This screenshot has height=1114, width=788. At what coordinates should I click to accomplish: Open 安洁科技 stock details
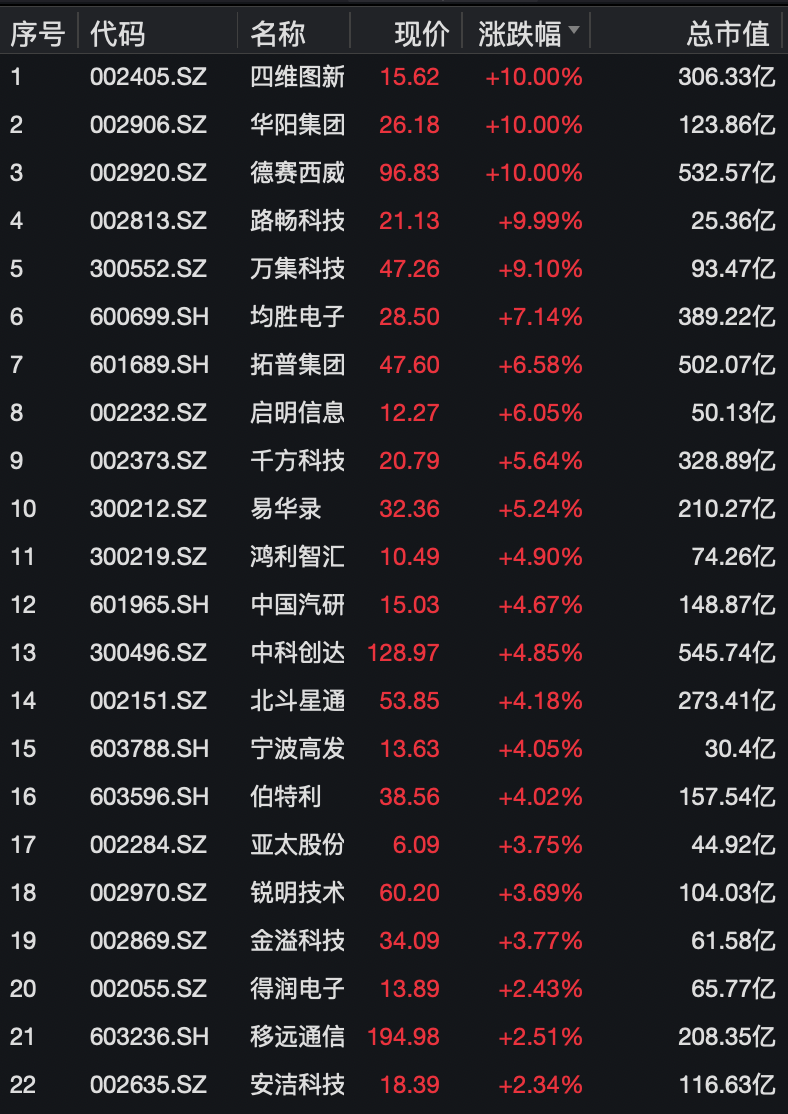[297, 1085]
